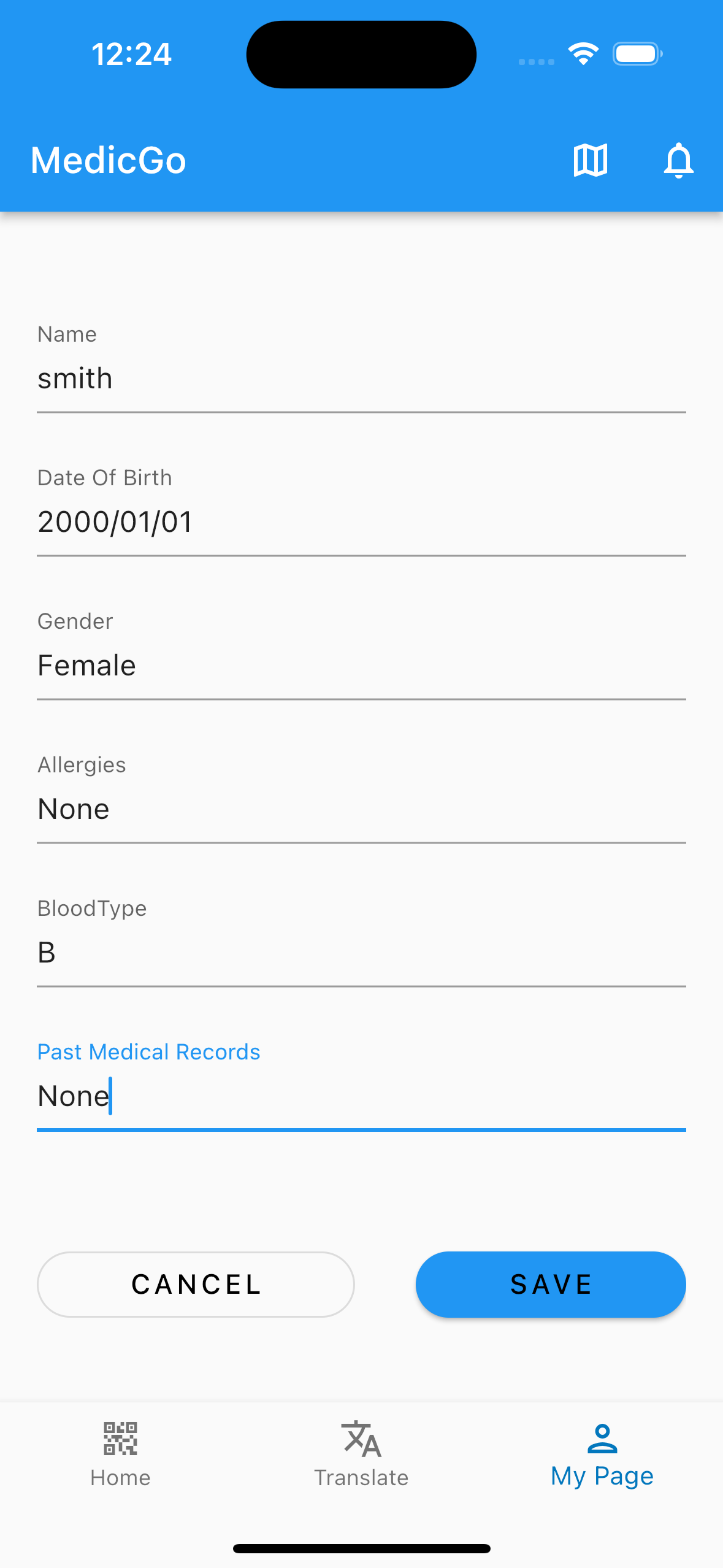This screenshot has width=723, height=1568.
Task: Open the Gender selection field
Action: point(361,664)
